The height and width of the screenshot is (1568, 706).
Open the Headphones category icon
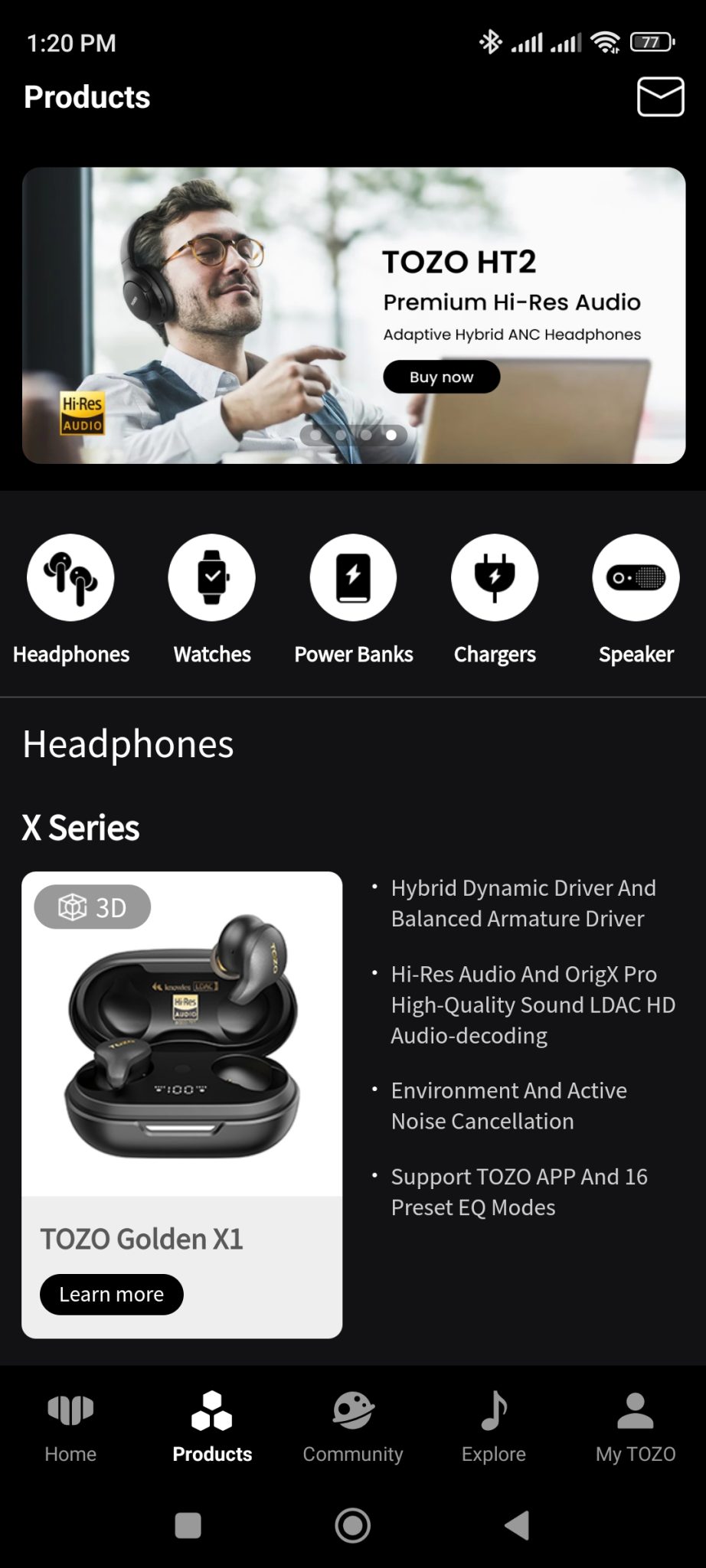(70, 578)
